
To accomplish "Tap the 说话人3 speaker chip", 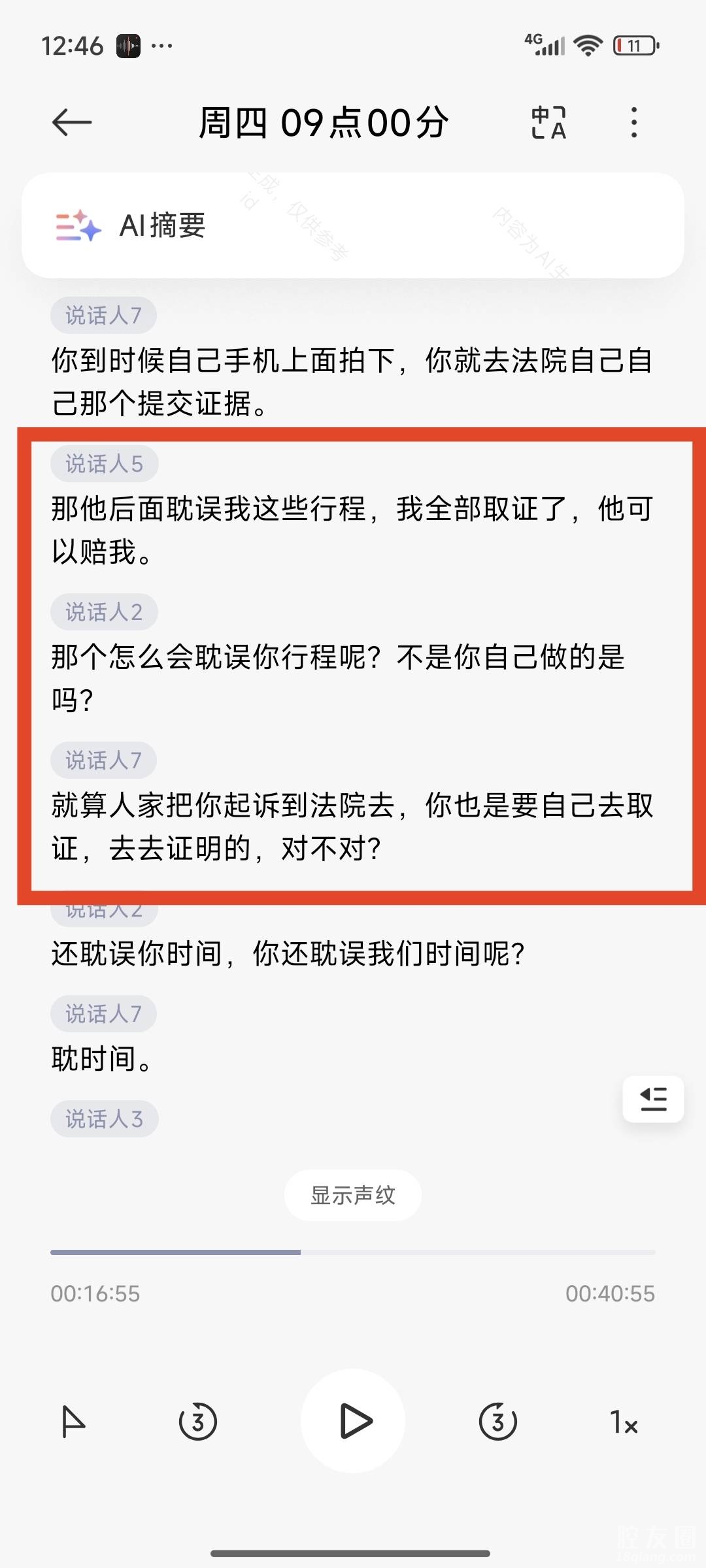I will pyautogui.click(x=105, y=1119).
